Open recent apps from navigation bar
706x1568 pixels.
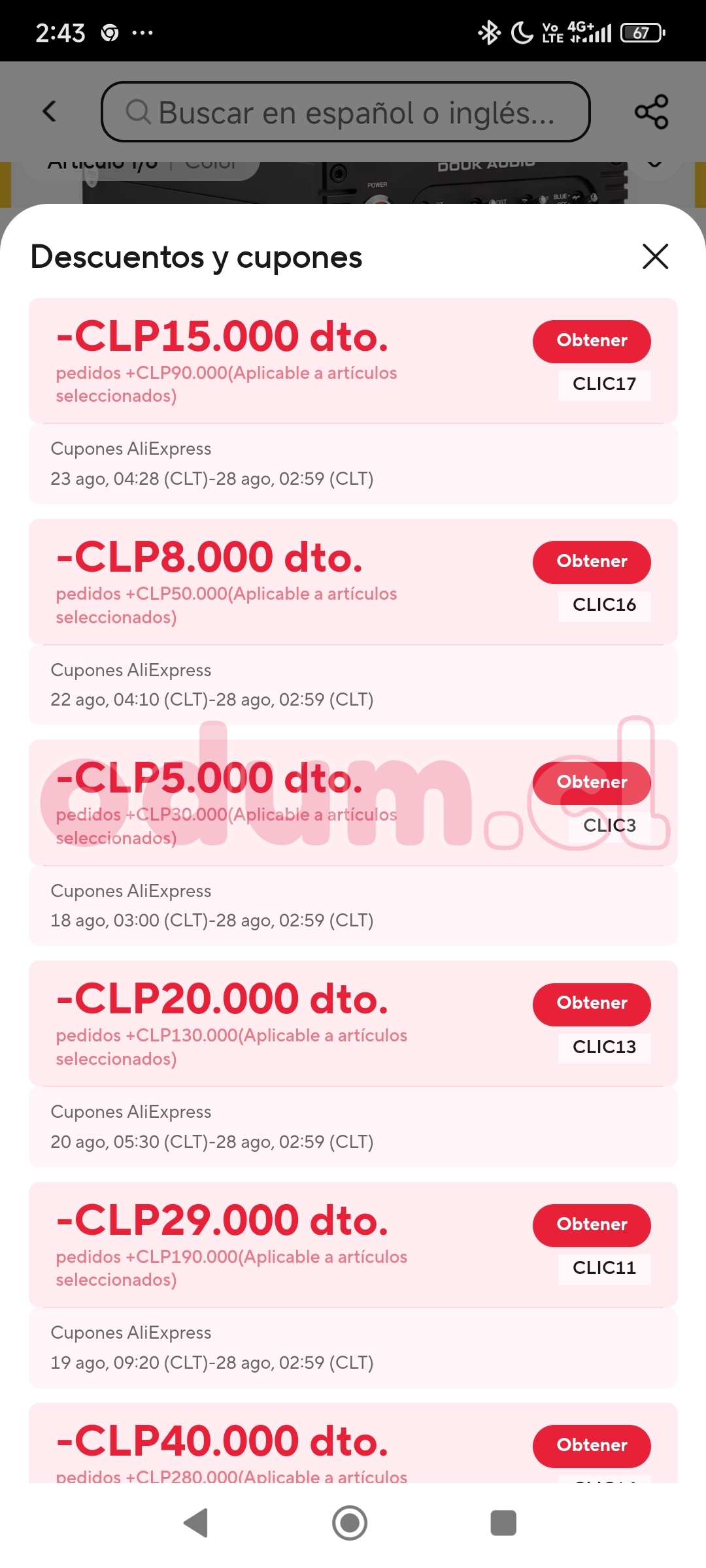pos(503,1523)
